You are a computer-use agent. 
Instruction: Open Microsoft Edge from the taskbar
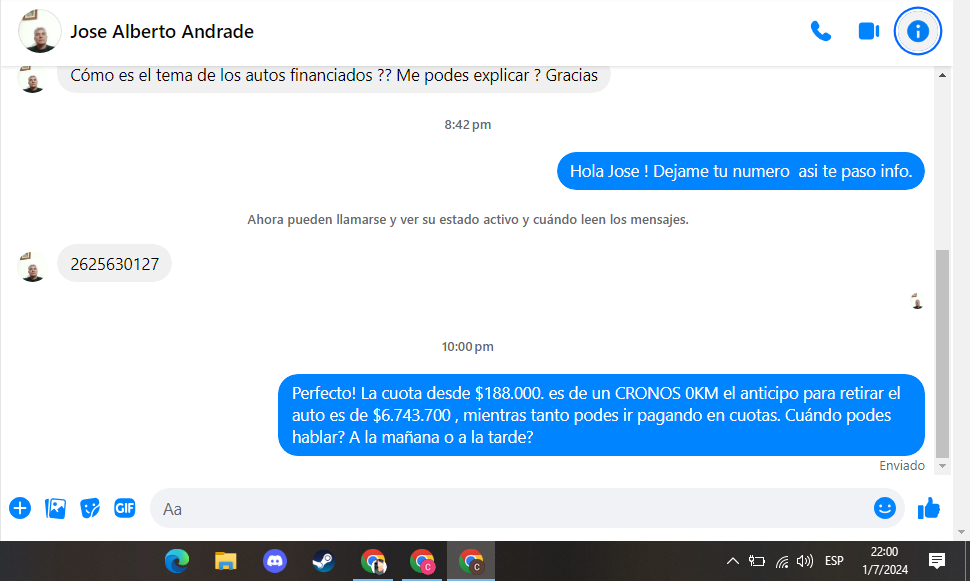177,561
